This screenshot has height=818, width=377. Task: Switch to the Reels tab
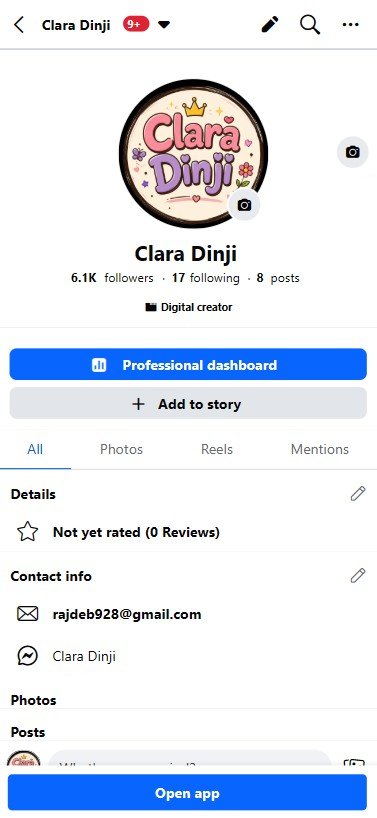216,449
